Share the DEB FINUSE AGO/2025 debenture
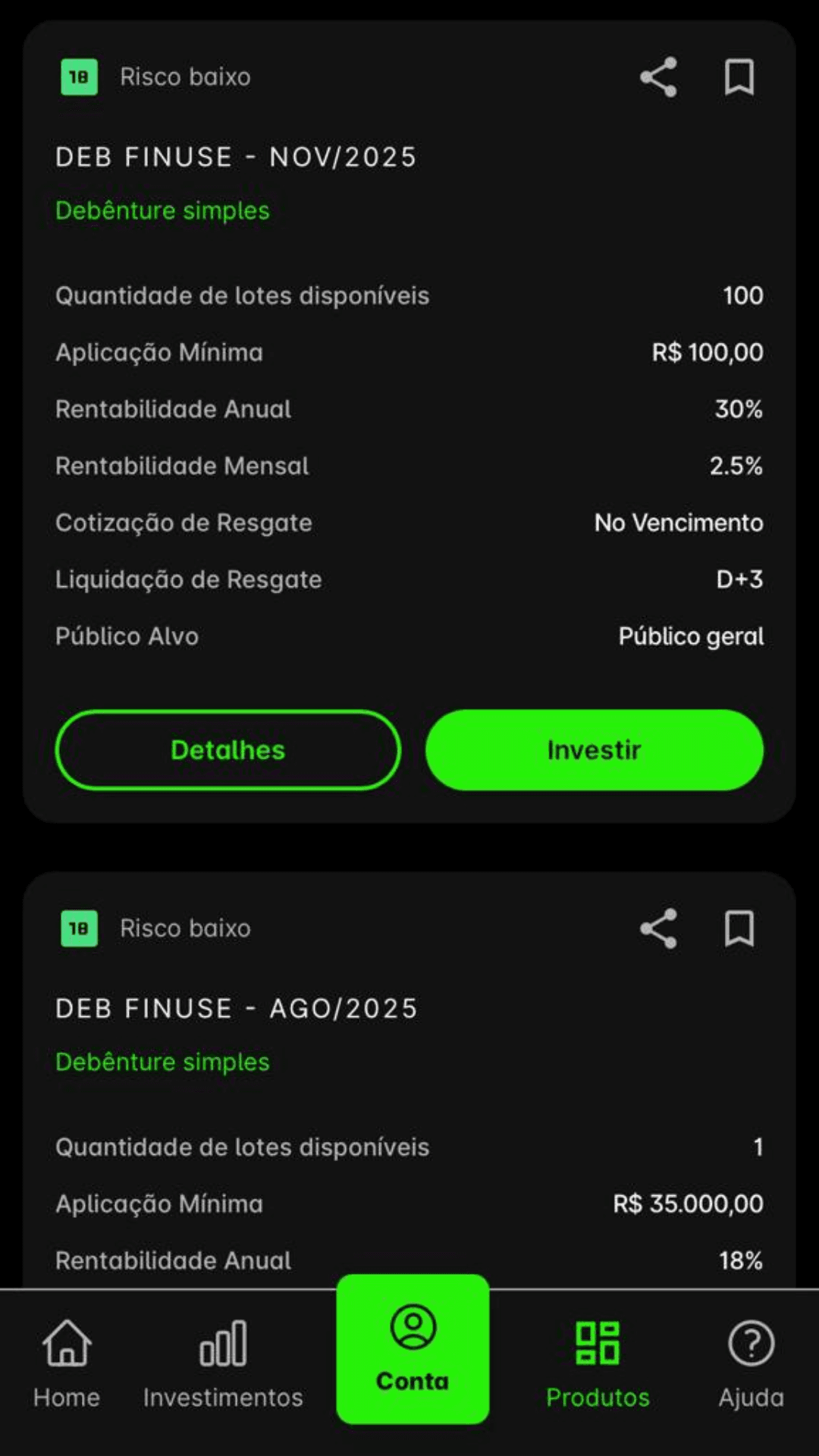Screen dimensions: 819x1456 658,929
